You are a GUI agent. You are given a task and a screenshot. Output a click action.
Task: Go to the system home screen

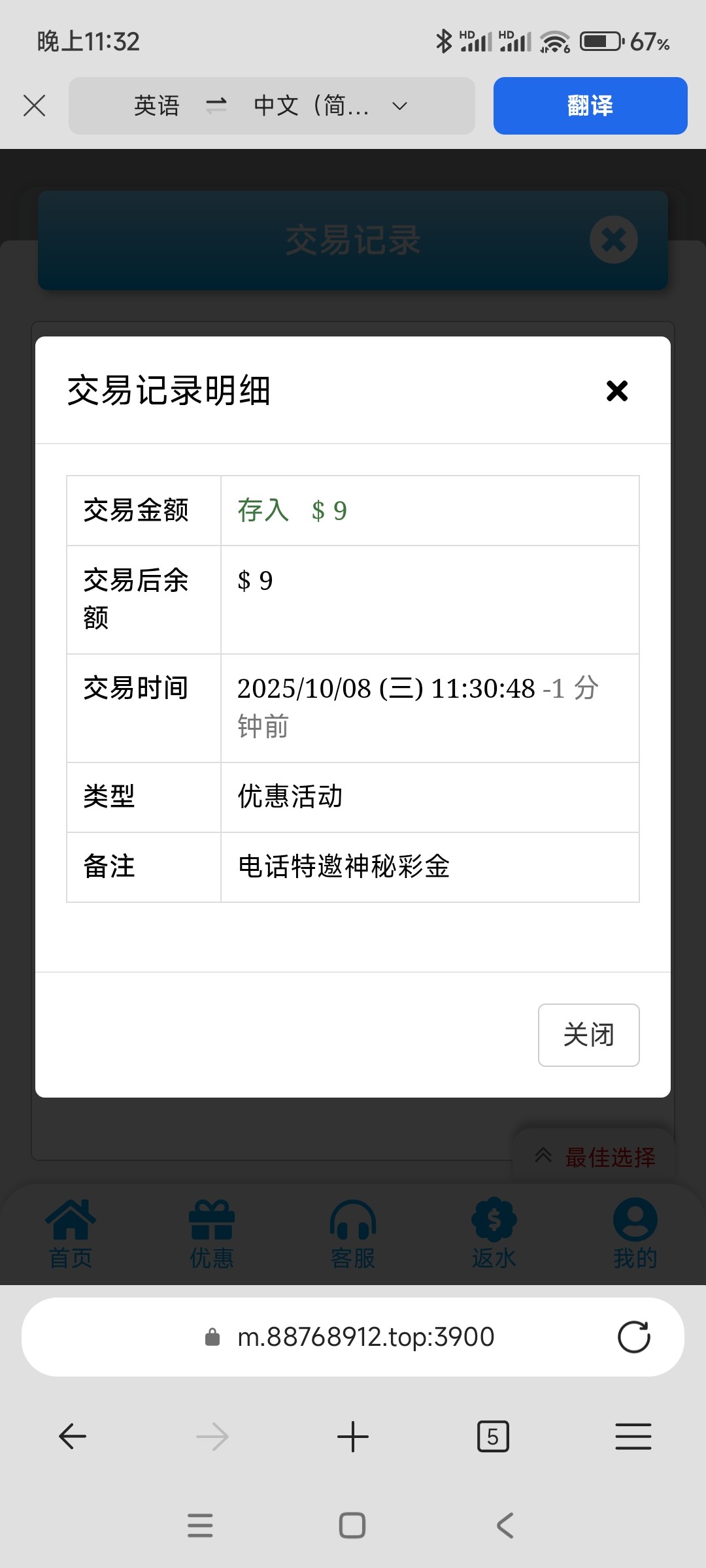pos(352,1526)
